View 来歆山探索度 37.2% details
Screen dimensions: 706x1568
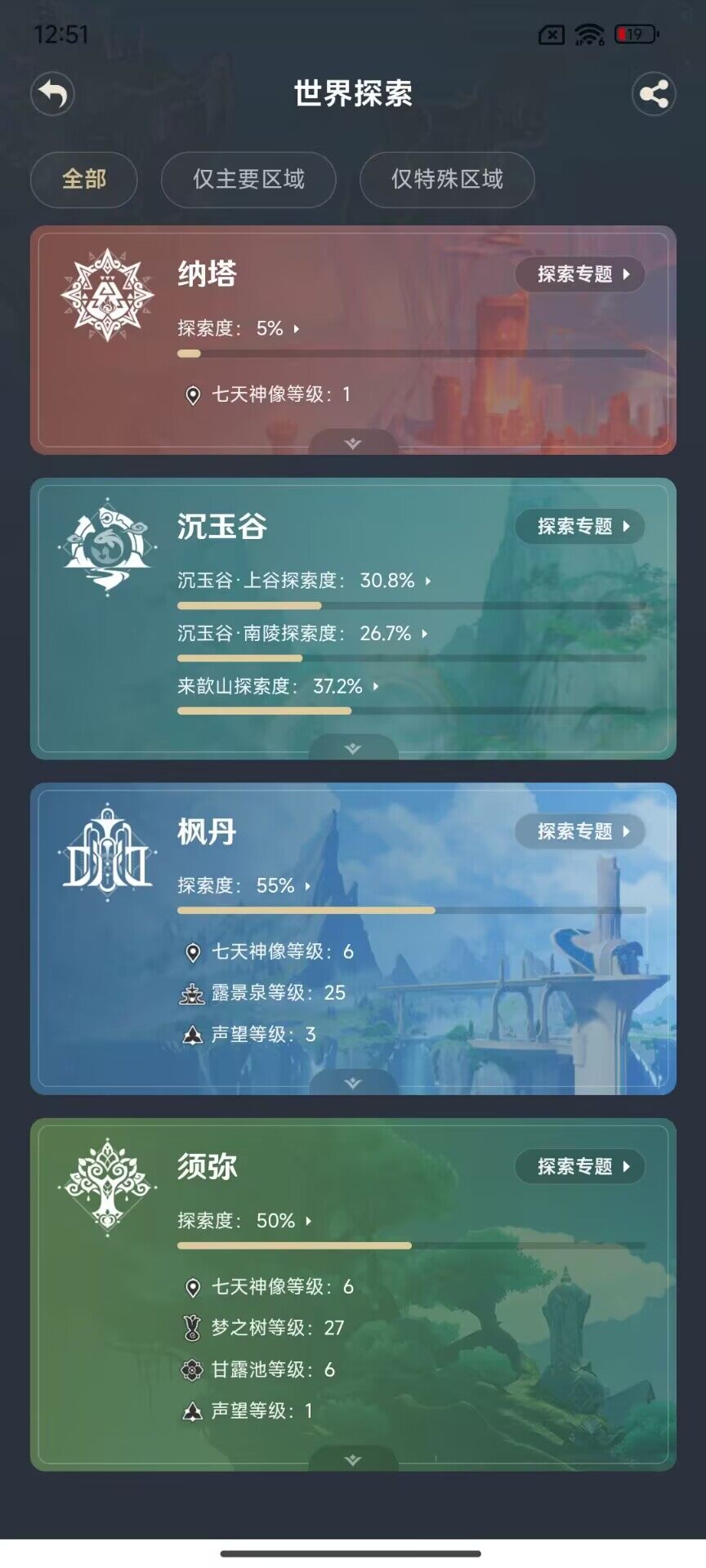coord(278,687)
